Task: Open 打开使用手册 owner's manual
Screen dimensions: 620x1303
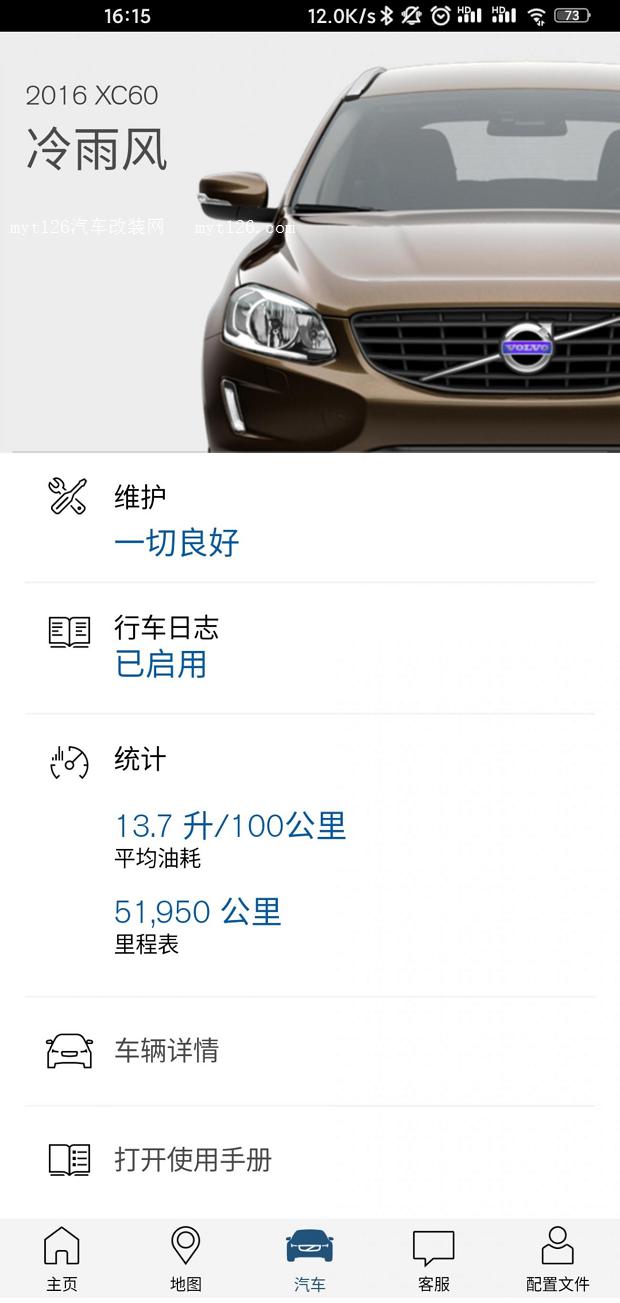Action: click(310, 1160)
